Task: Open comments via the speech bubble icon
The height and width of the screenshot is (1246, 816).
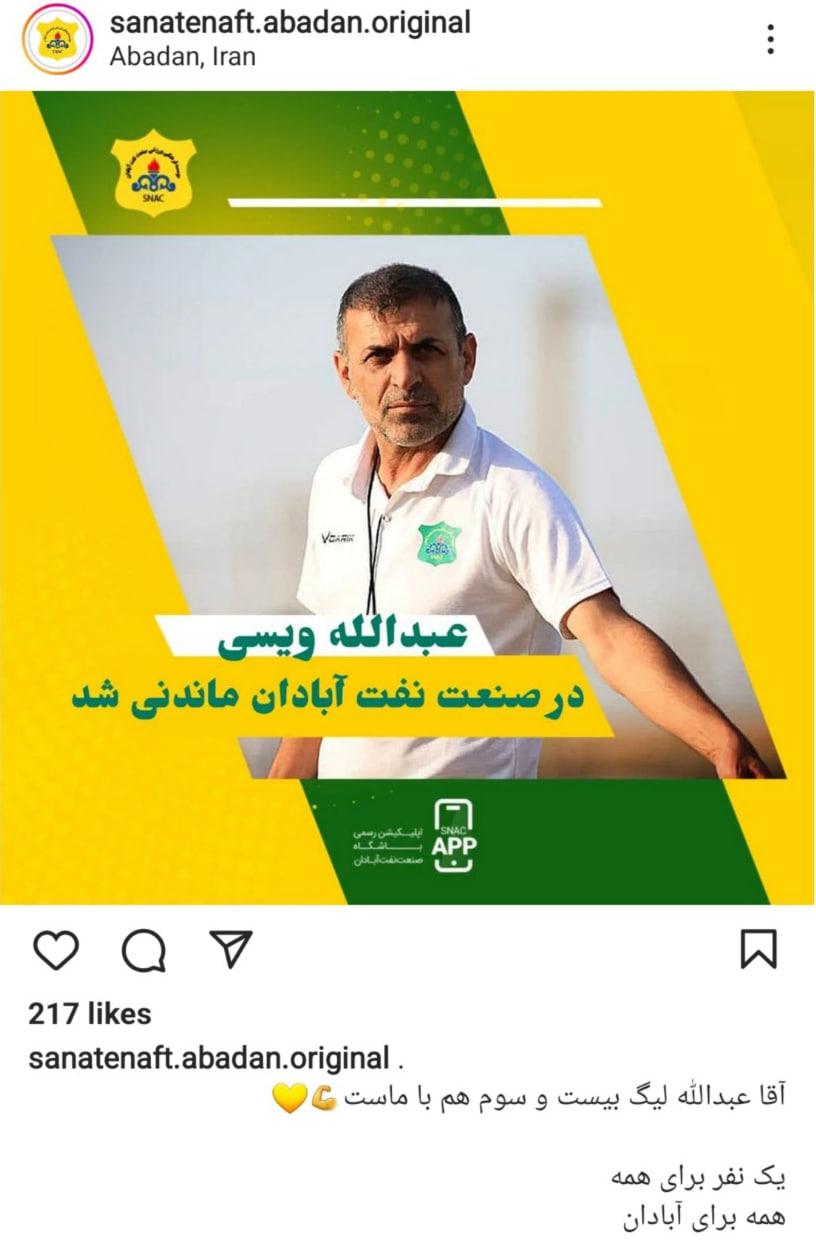Action: click(x=143, y=950)
